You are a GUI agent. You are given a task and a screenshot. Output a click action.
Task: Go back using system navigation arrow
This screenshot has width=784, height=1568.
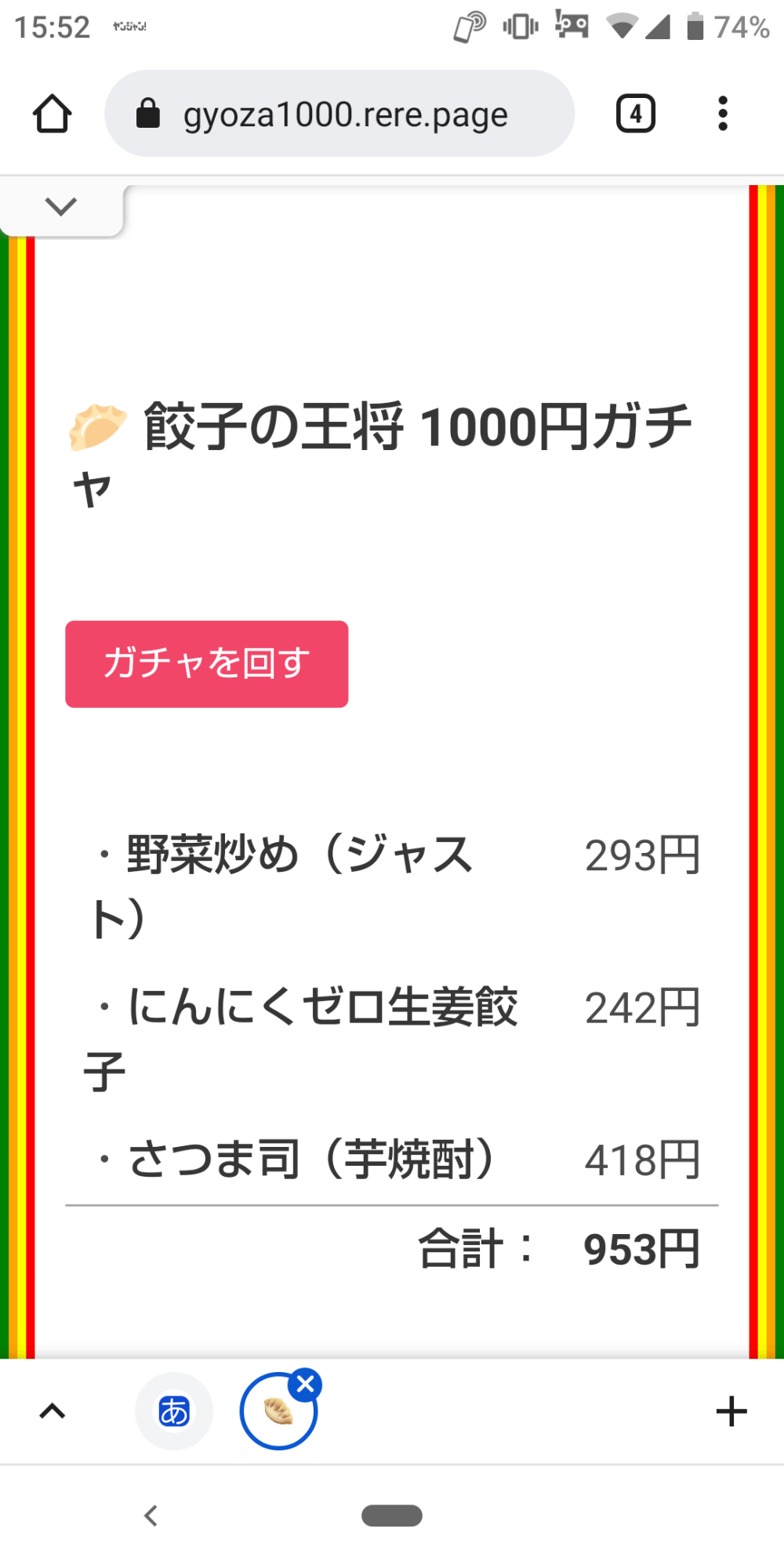151,1515
